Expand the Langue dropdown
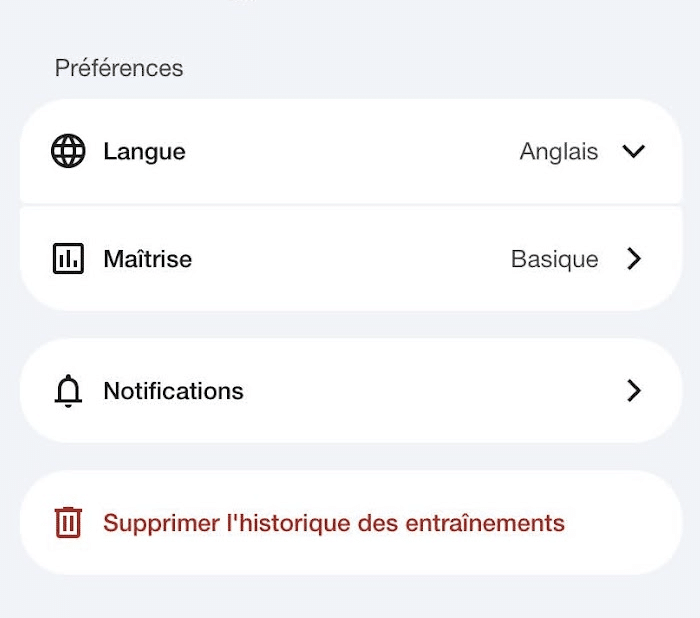 [x=634, y=152]
